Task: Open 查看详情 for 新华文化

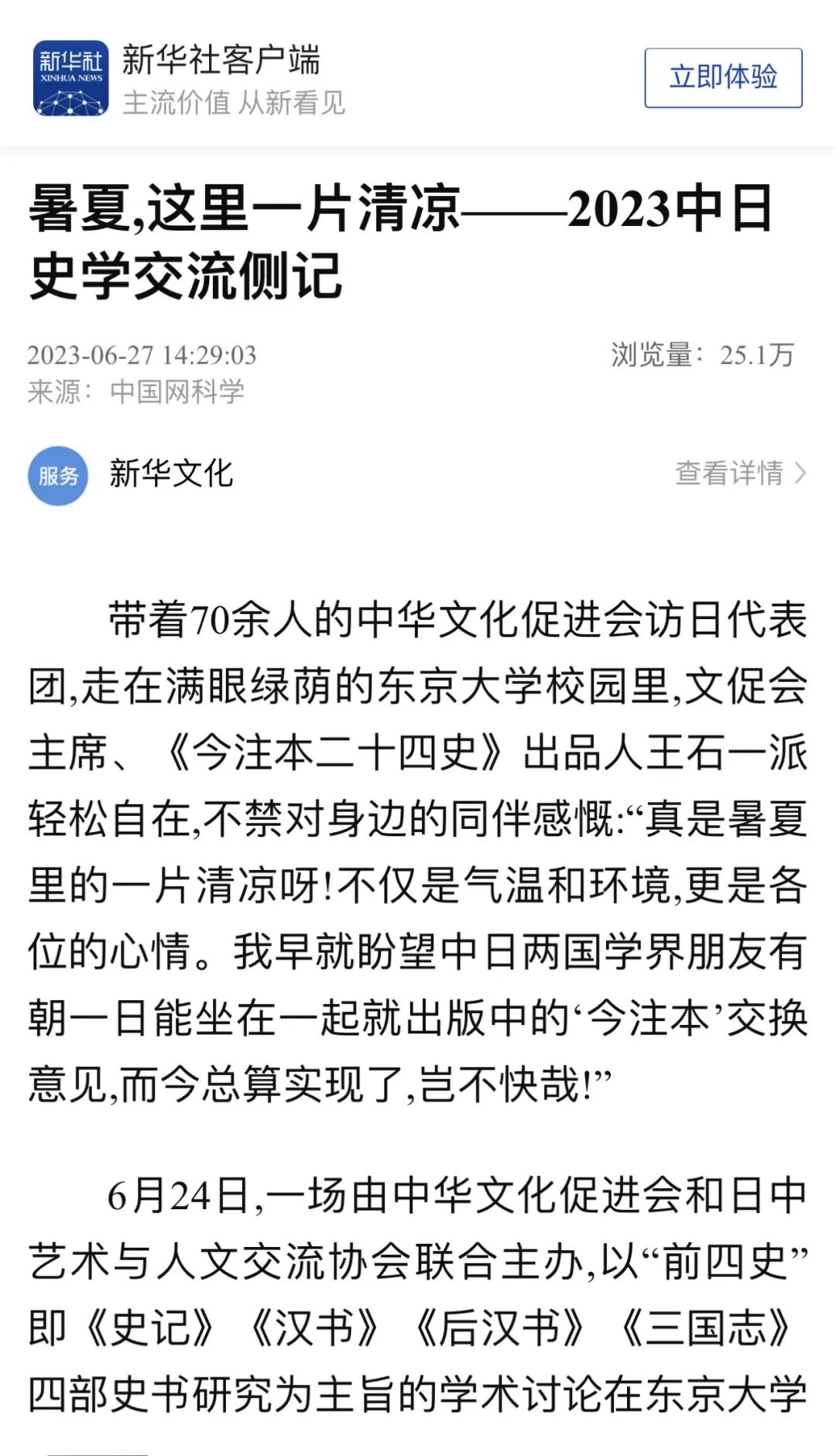Action: (x=739, y=473)
